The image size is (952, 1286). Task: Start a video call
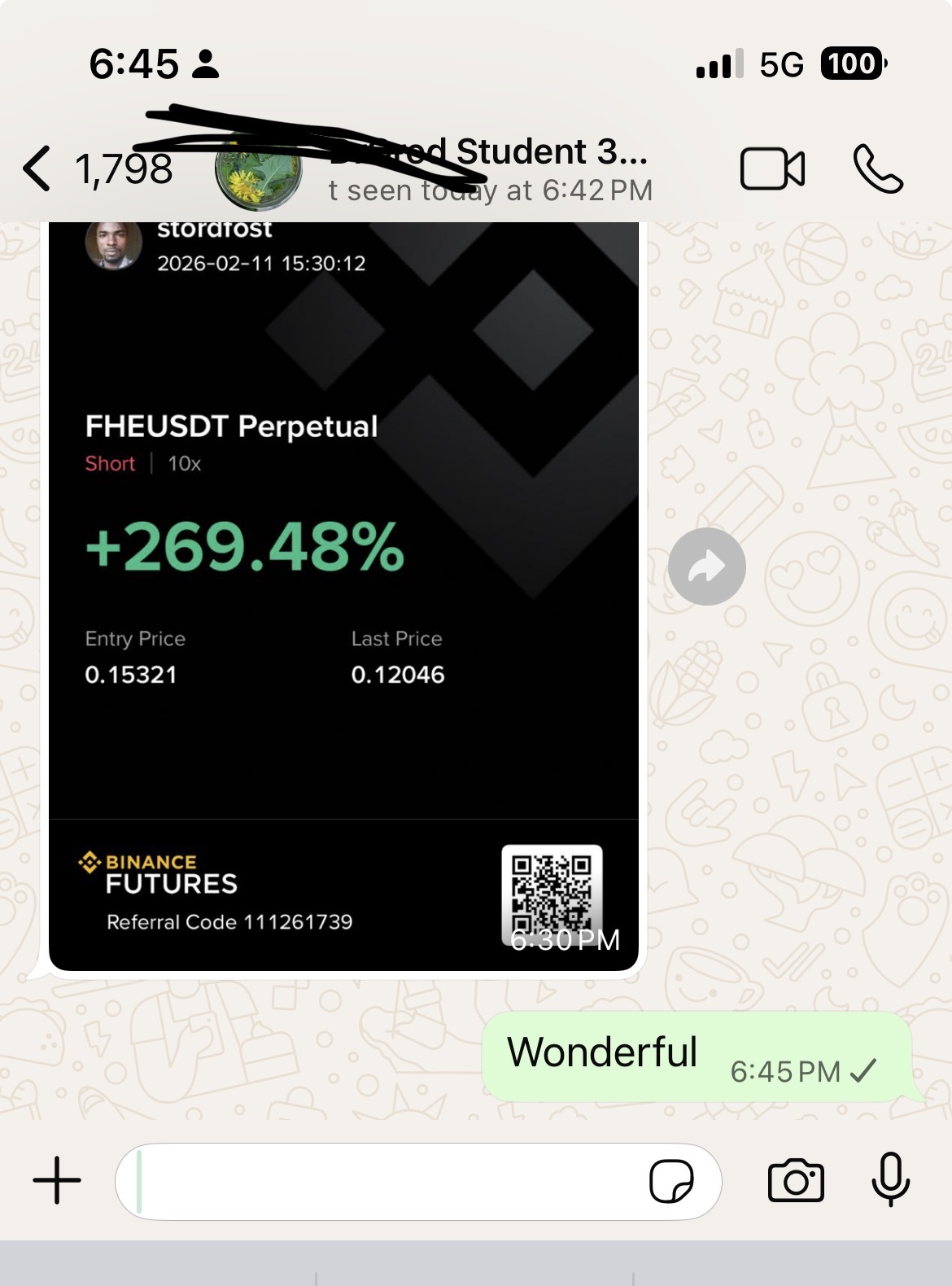[771, 169]
